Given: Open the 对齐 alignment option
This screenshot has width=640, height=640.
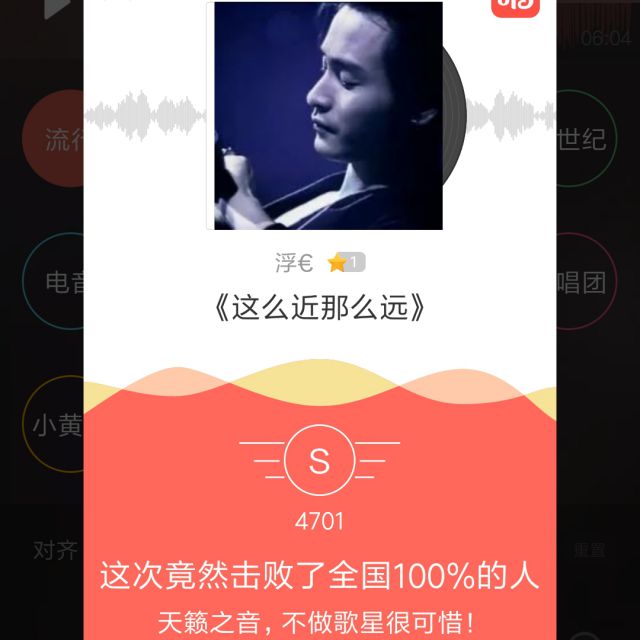Looking at the screenshot, I should [55, 550].
